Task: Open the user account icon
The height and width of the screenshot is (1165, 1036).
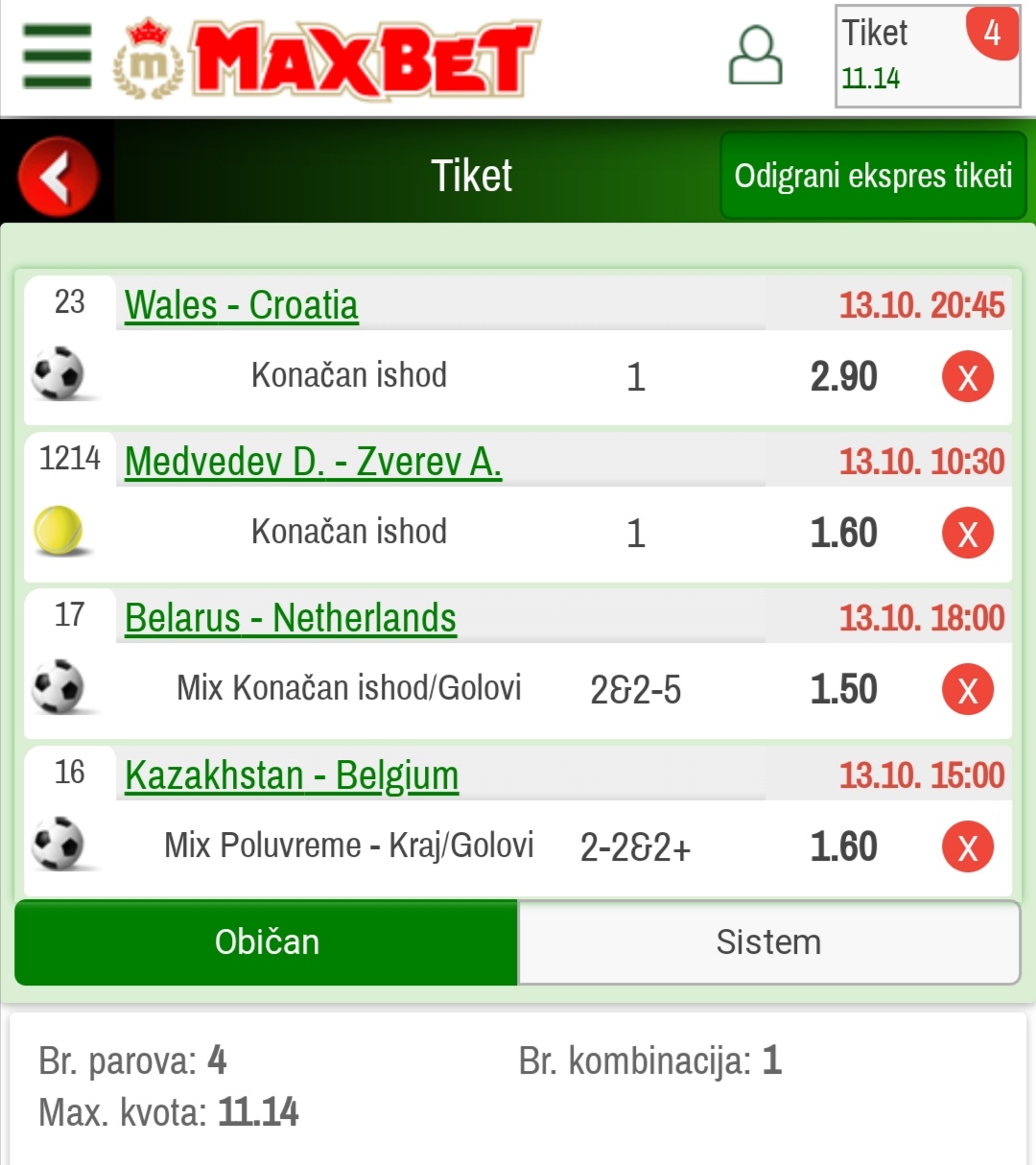Action: click(756, 56)
